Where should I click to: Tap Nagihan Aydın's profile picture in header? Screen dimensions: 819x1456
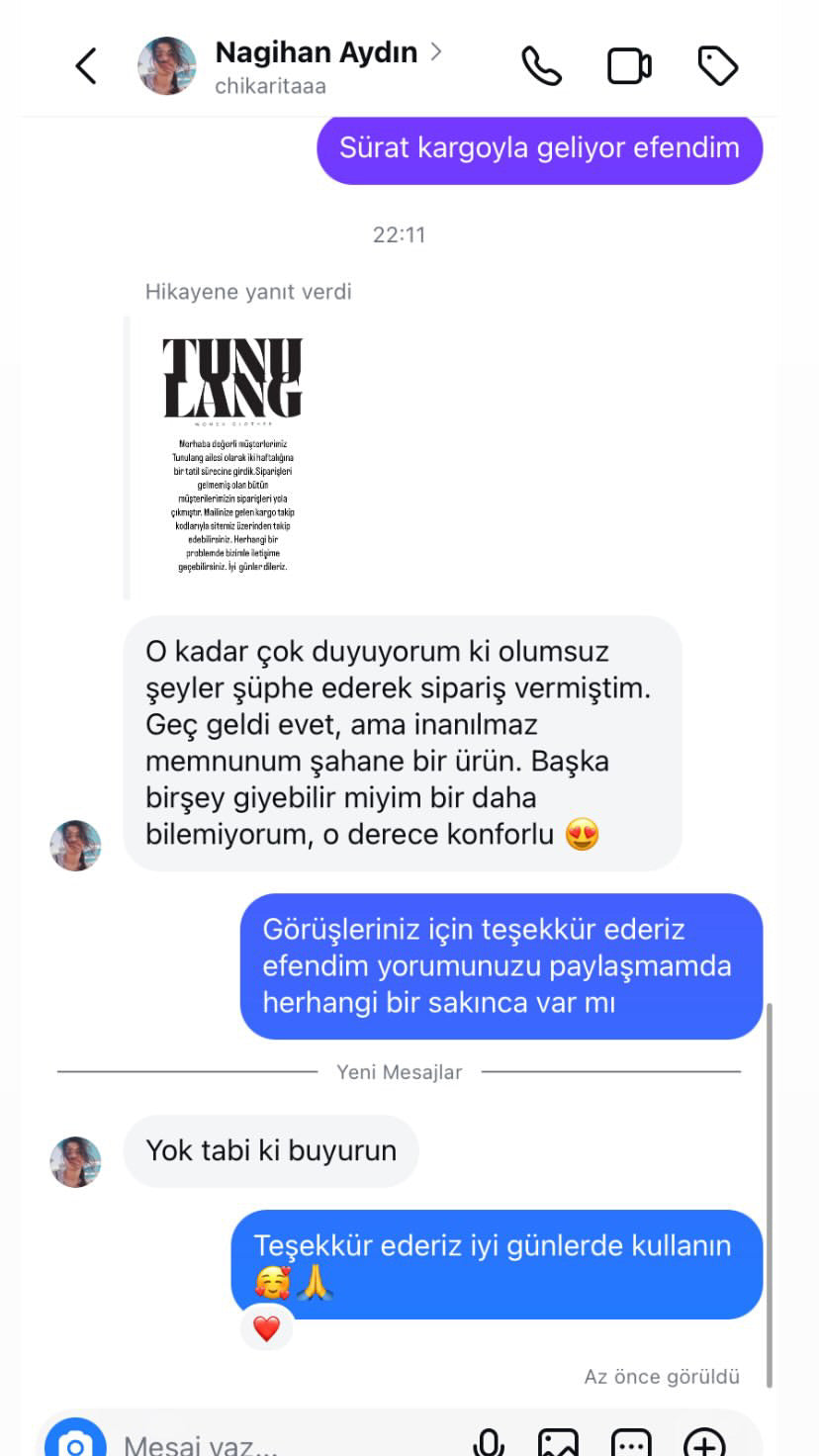166,66
